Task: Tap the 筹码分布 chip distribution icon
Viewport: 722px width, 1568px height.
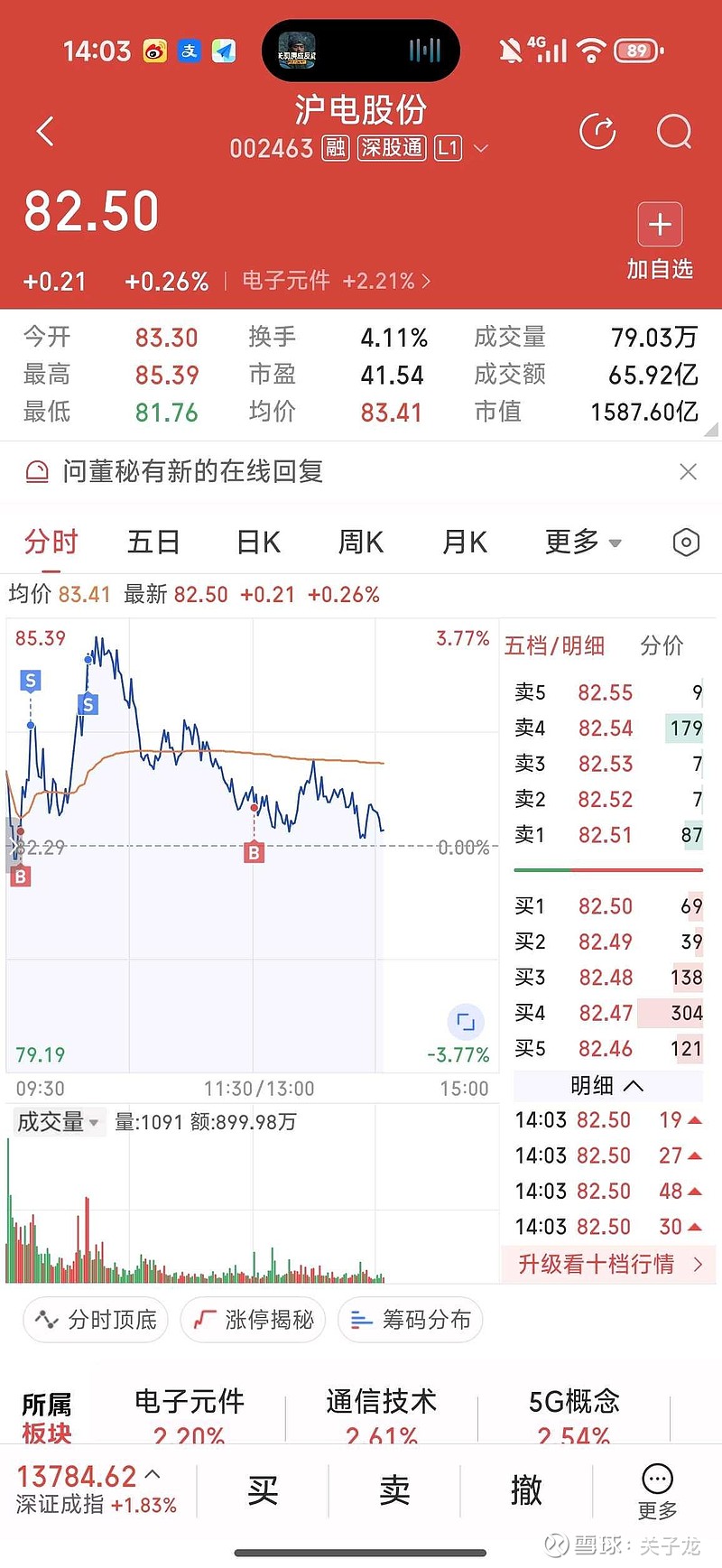Action: (x=410, y=1319)
